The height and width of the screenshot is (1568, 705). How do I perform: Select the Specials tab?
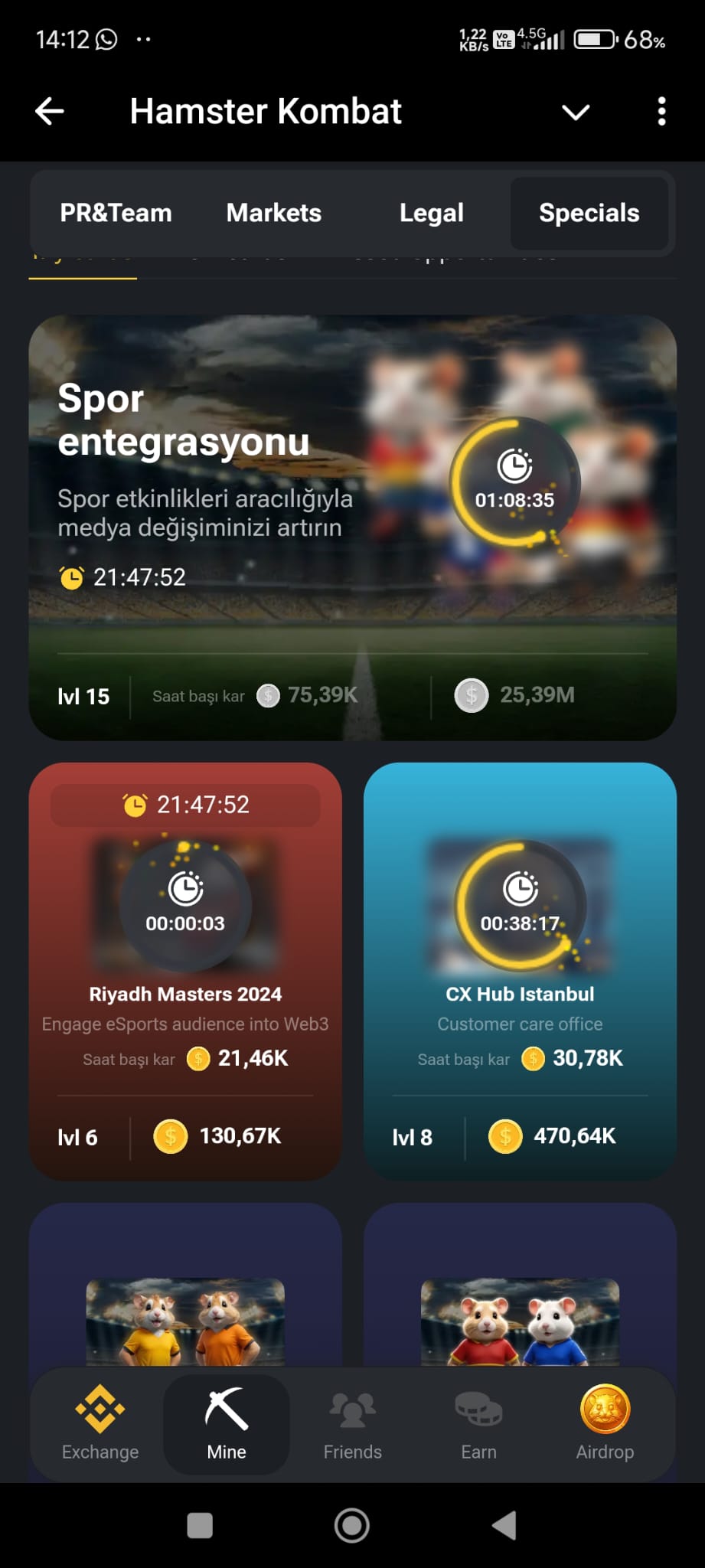coord(589,213)
